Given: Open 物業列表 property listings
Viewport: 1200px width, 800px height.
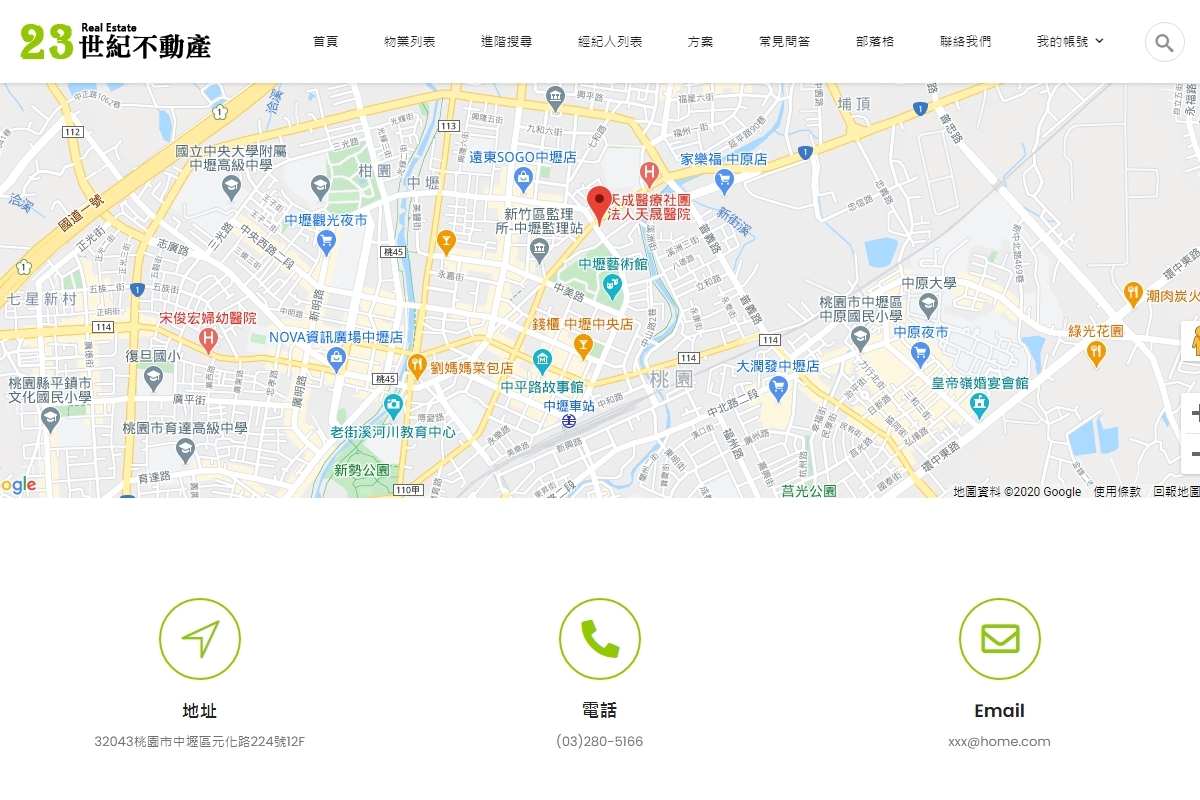Looking at the screenshot, I should (x=409, y=42).
